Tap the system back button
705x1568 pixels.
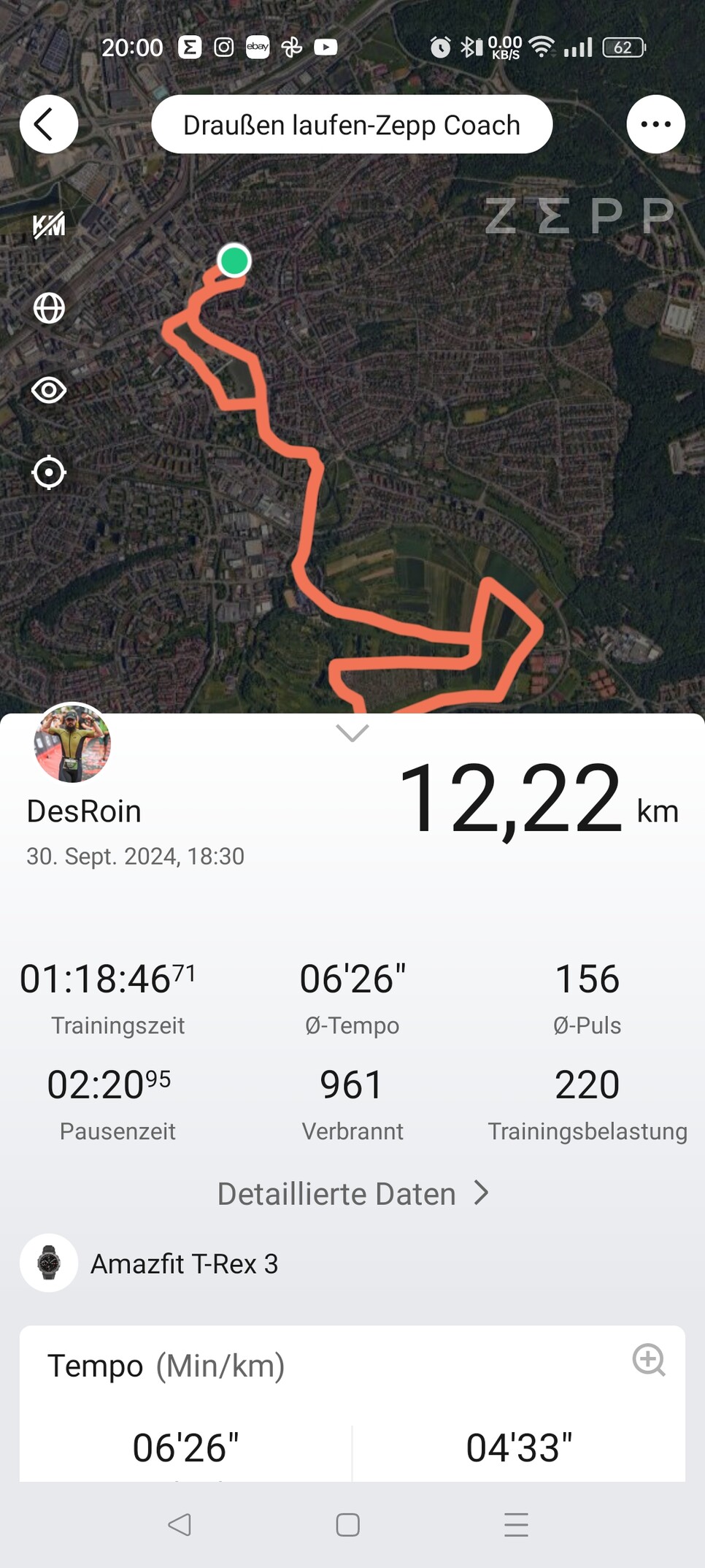(x=180, y=1524)
